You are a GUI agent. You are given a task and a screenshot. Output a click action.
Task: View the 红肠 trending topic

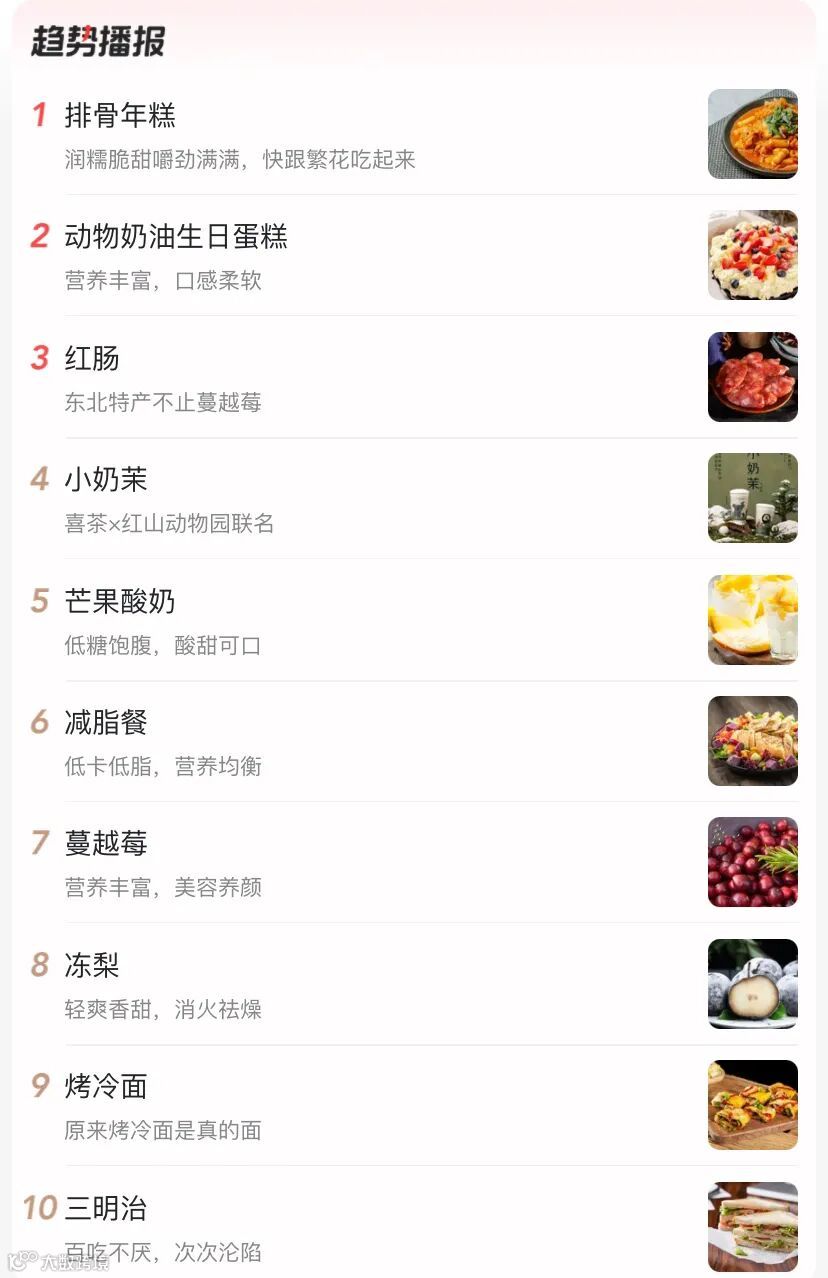click(92, 358)
